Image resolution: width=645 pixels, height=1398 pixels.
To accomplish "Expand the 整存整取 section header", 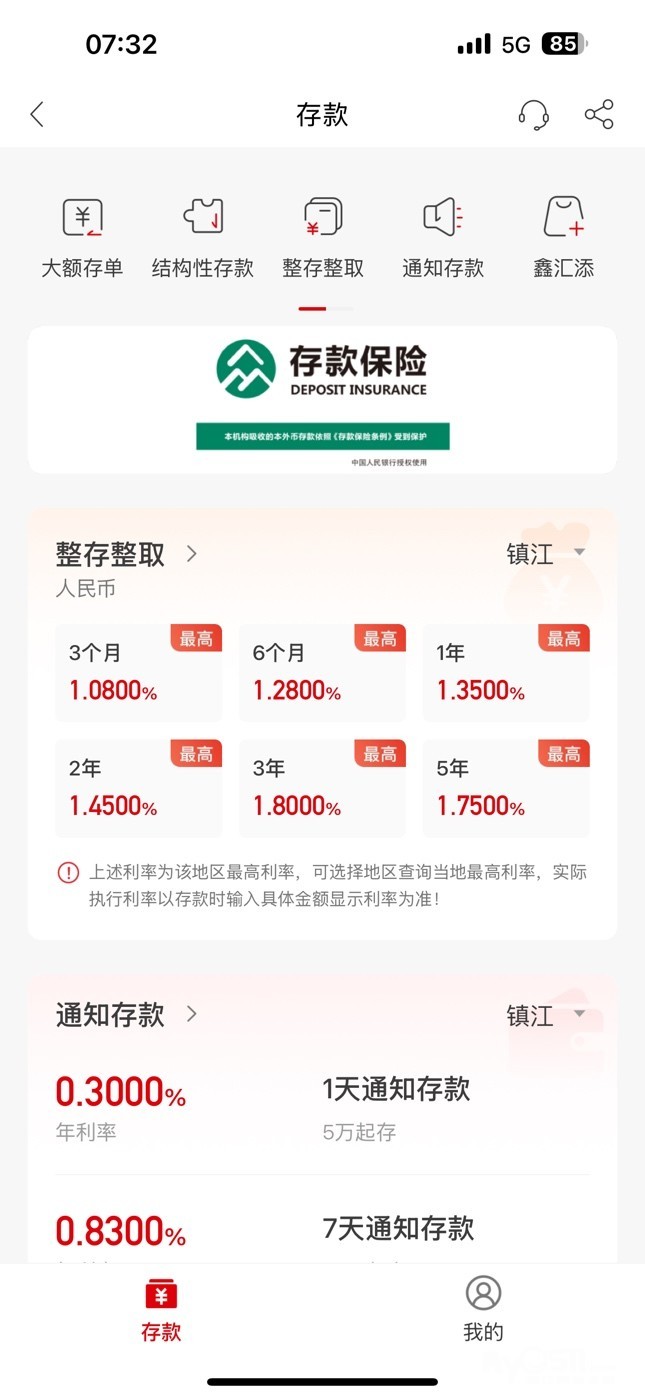I will pos(126,555).
